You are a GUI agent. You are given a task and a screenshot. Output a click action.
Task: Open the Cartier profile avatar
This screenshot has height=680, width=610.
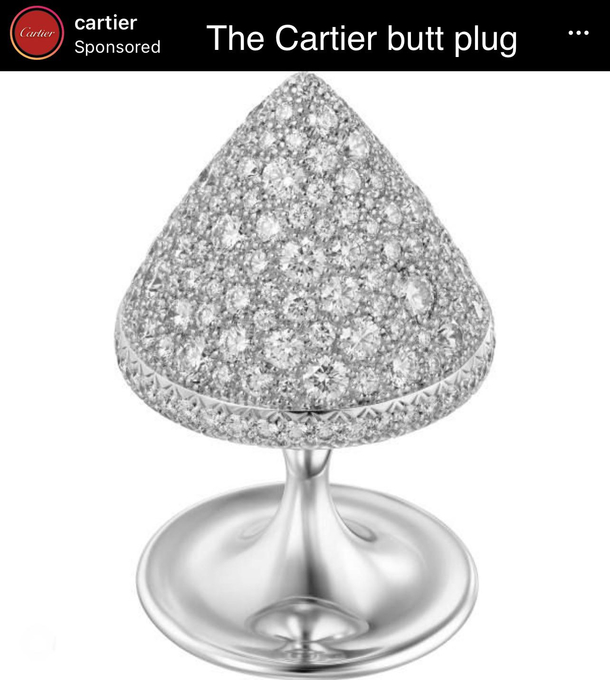coord(35,35)
